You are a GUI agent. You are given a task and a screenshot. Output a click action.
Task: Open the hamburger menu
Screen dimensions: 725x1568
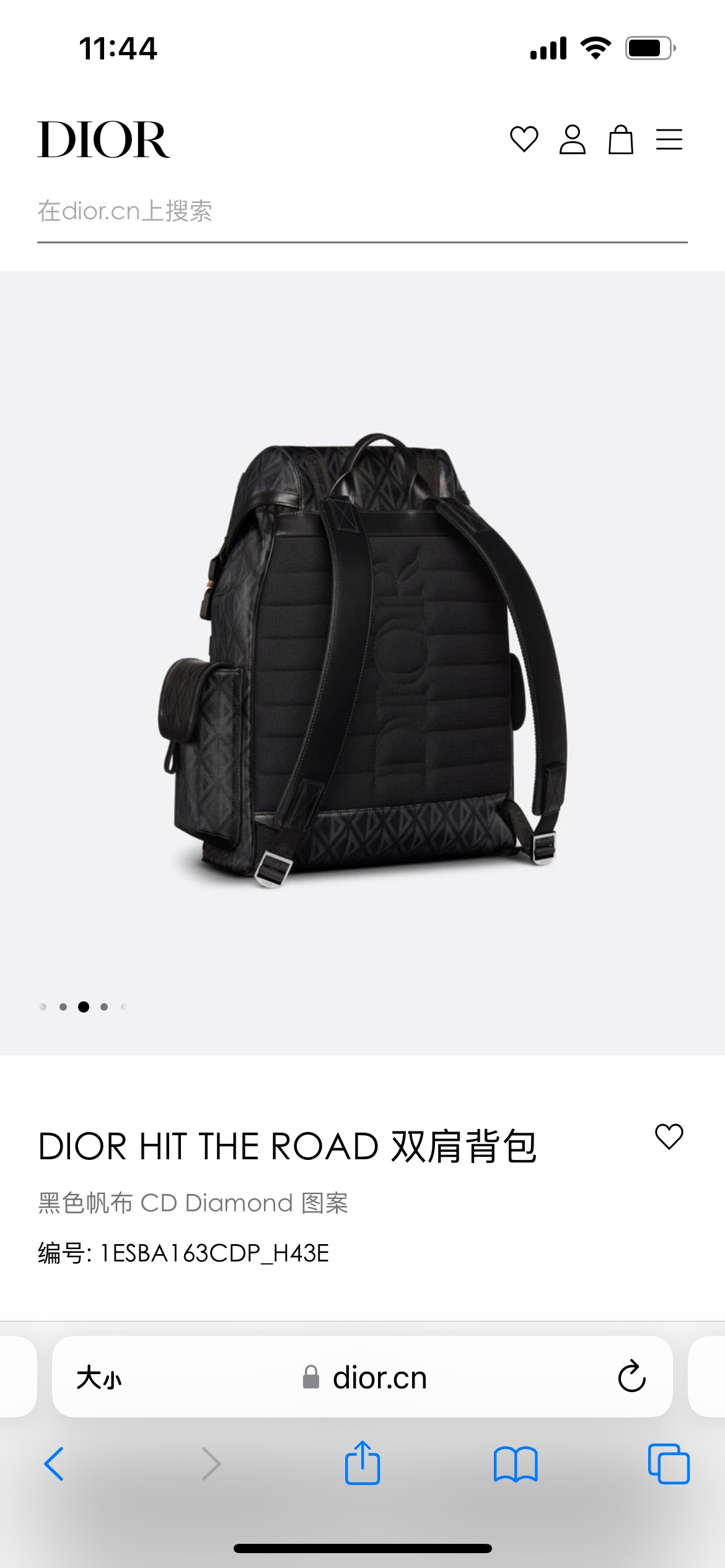tap(669, 139)
